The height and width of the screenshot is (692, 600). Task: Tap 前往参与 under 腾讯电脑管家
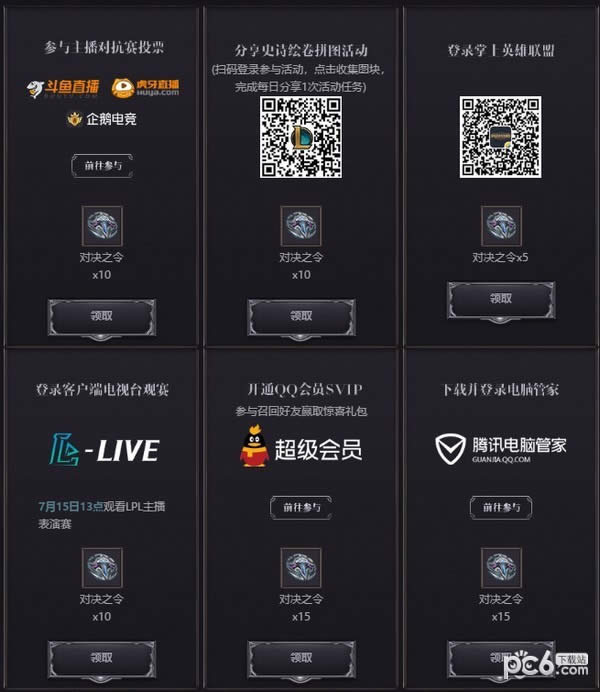click(x=500, y=508)
